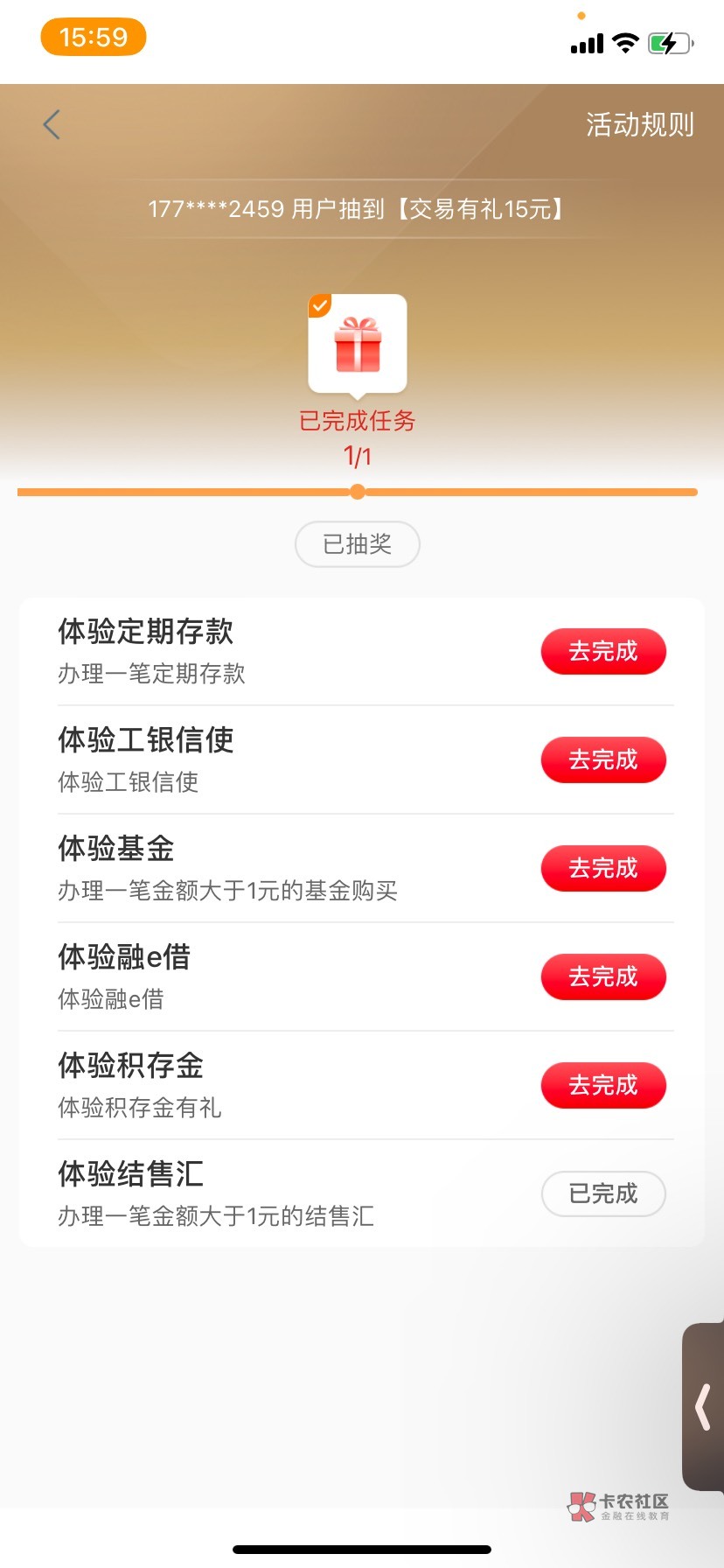The height and width of the screenshot is (1568, 724).
Task: Go back using the top-left arrow
Action: tap(52, 125)
